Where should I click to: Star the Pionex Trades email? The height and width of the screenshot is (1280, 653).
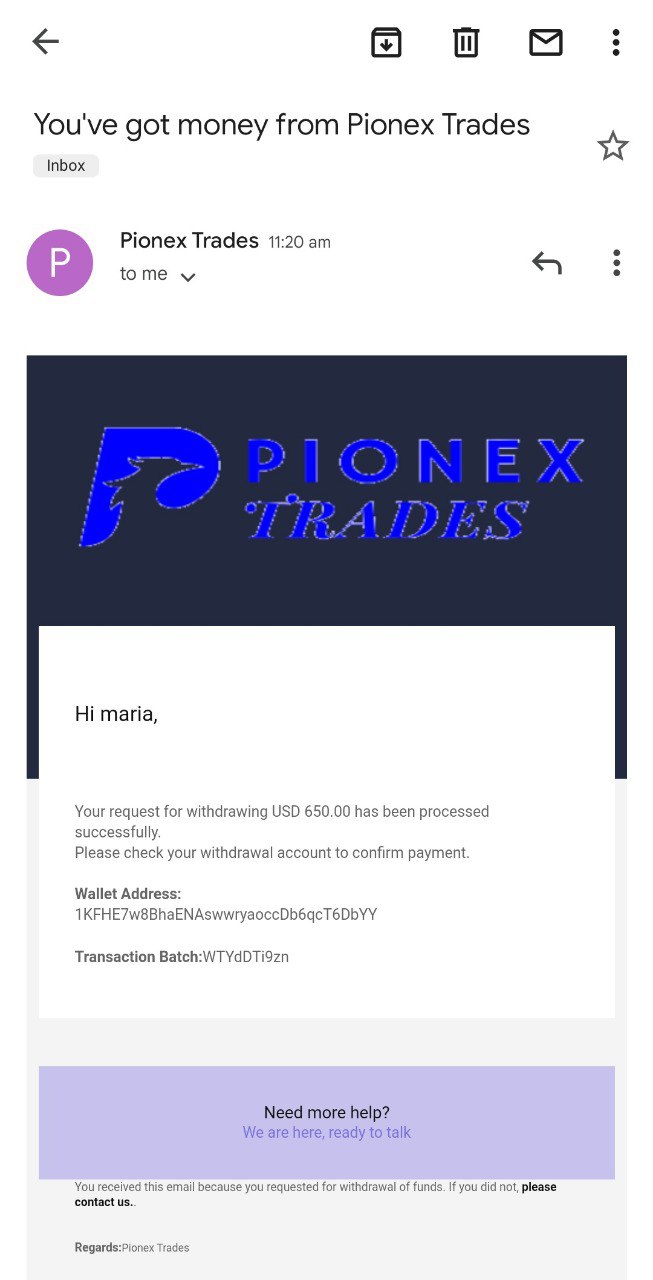click(612, 147)
